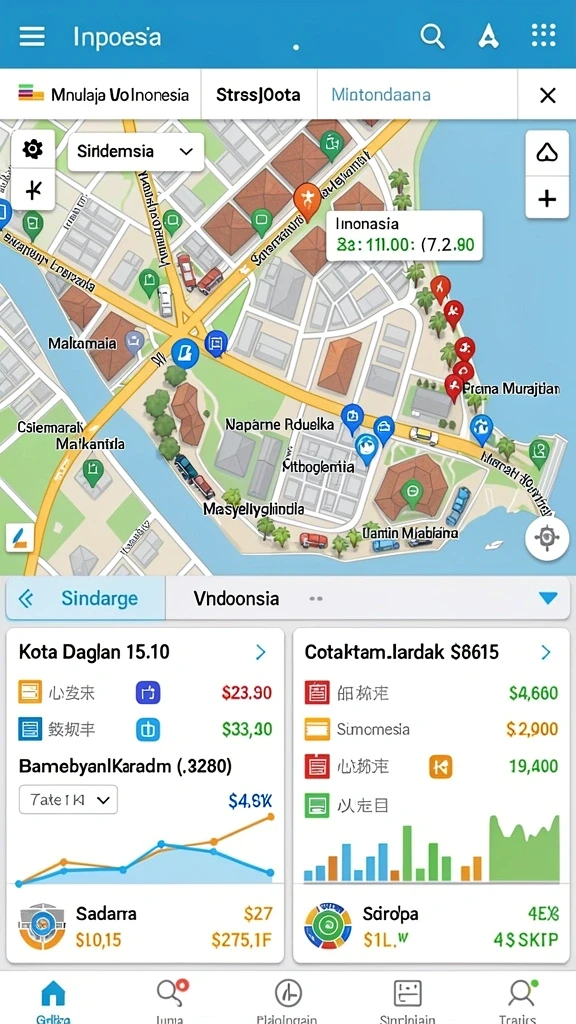Switch to the Mintondaana tab
This screenshot has height=1024, width=576.
point(381,95)
